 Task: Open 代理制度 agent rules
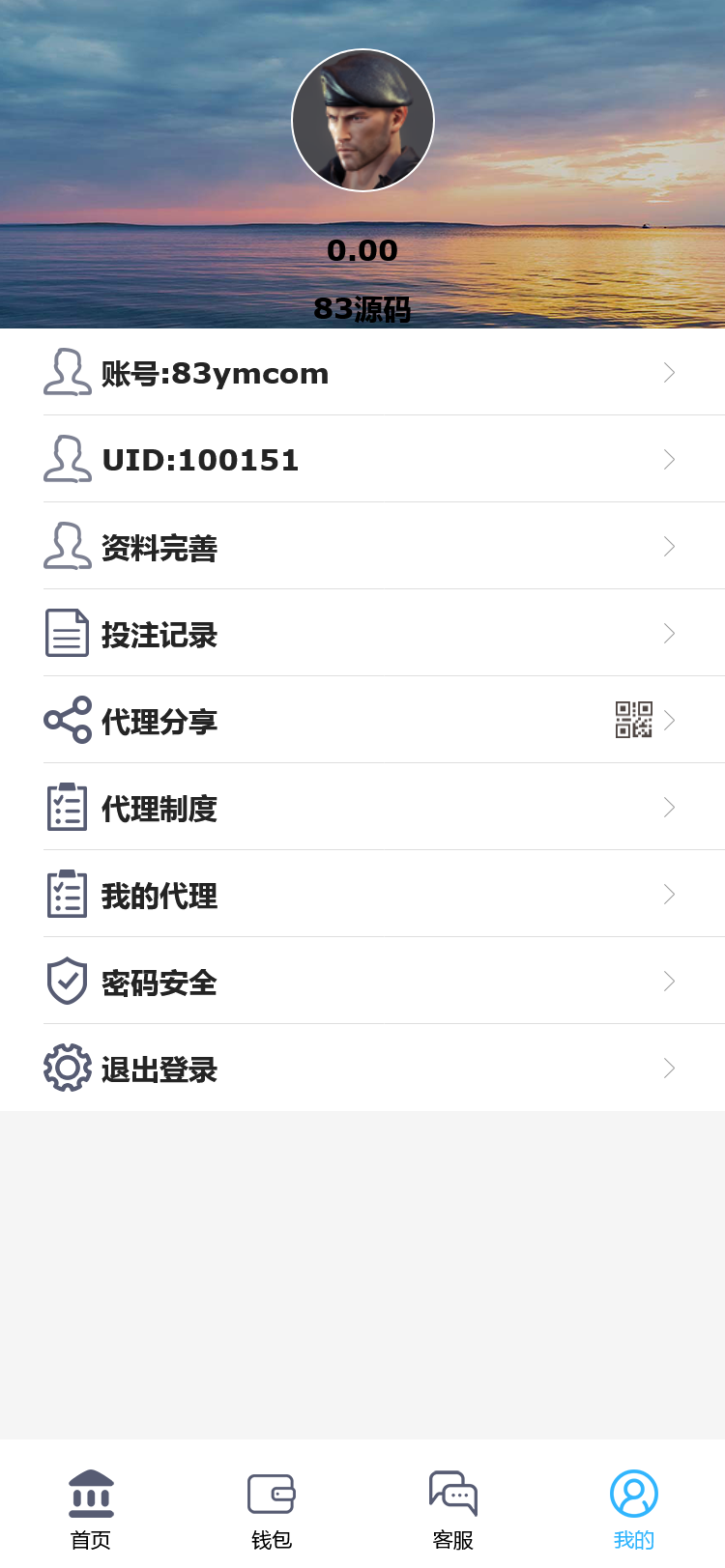pyautogui.click(x=362, y=808)
